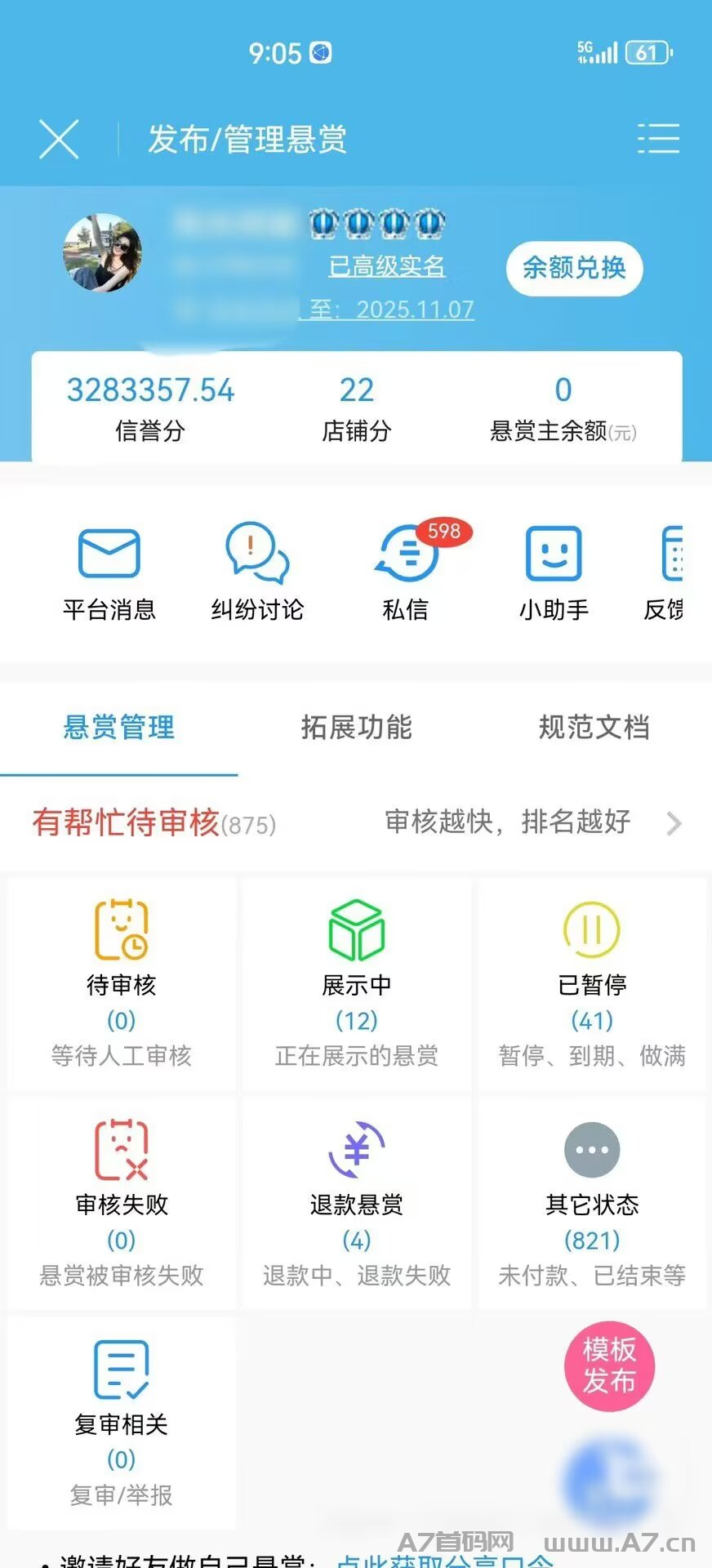The width and height of the screenshot is (712, 1568).
Task: Open the 展示中 bounties tile
Action: pyautogui.click(x=357, y=983)
